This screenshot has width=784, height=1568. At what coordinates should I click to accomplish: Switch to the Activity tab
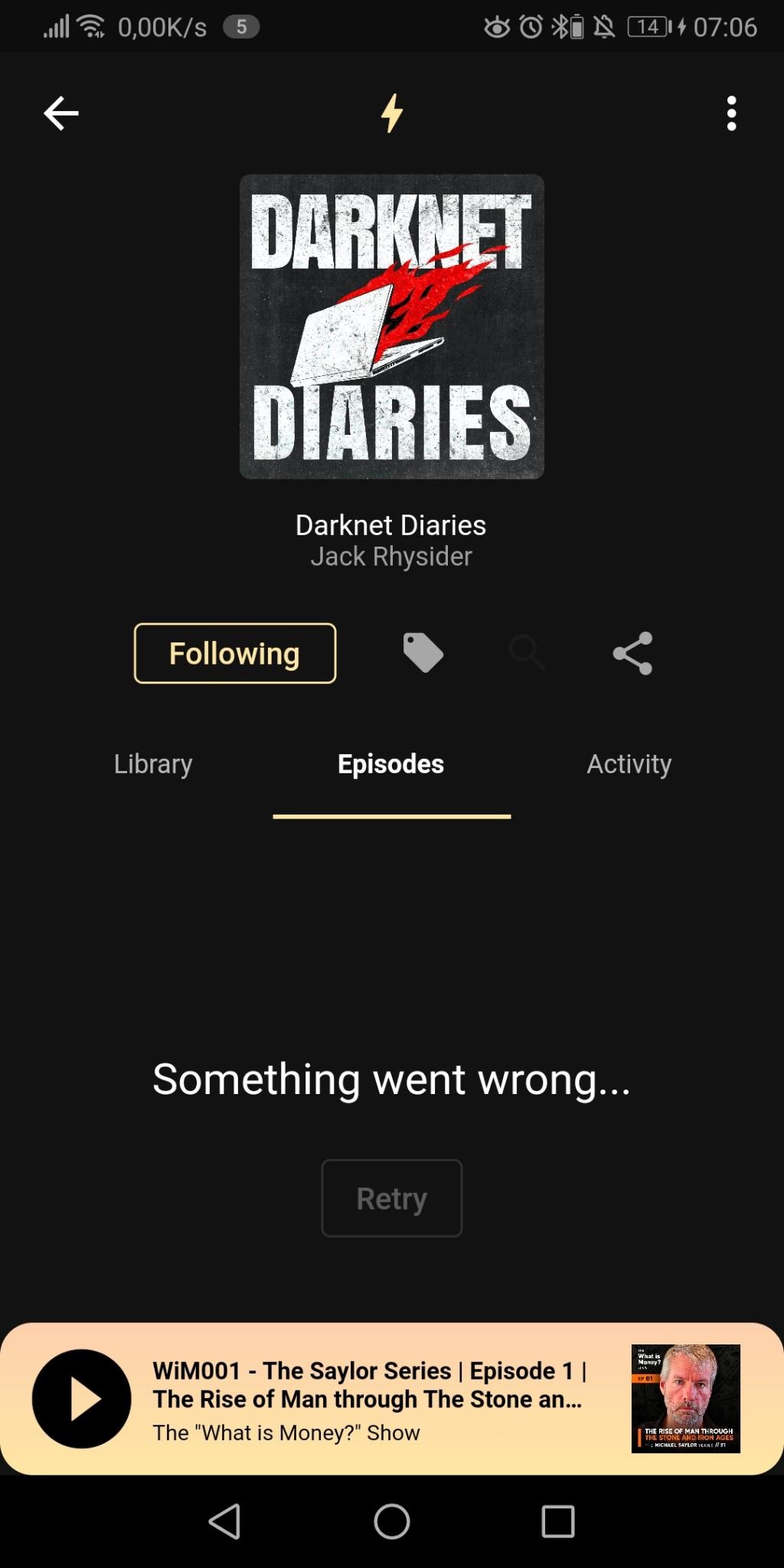click(629, 764)
